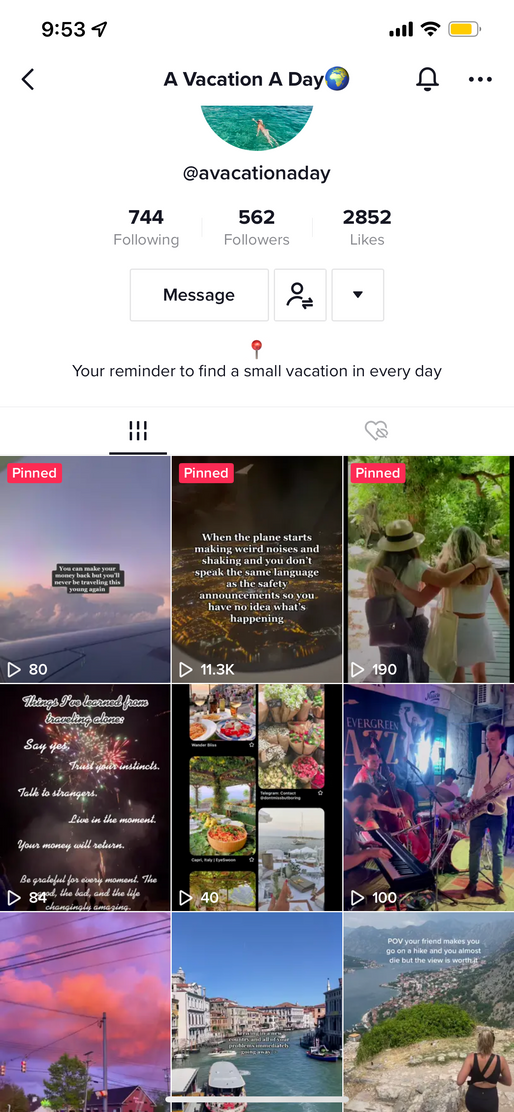Switch to the liked videos tab

(376, 430)
